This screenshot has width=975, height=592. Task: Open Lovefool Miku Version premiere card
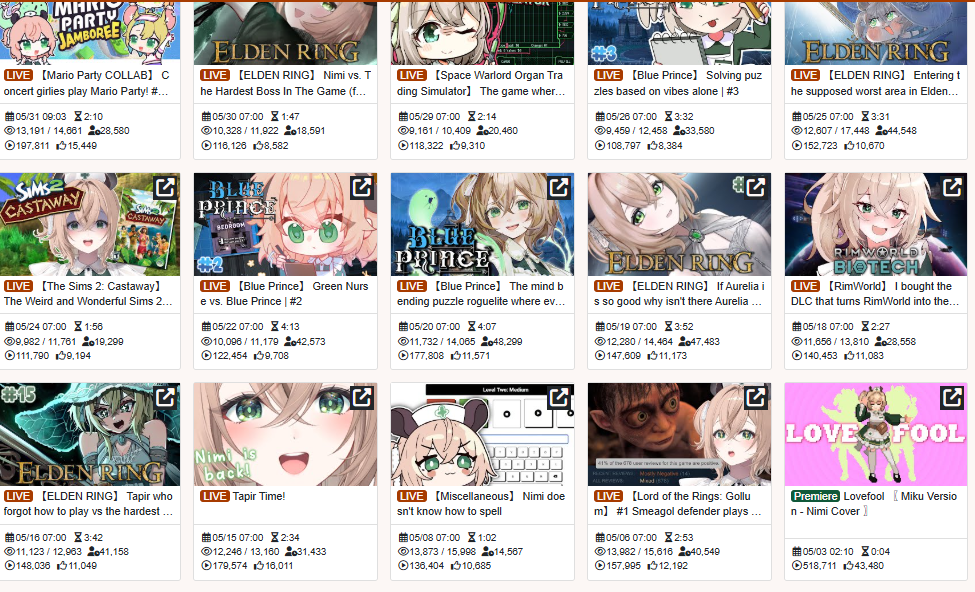[x=875, y=503]
